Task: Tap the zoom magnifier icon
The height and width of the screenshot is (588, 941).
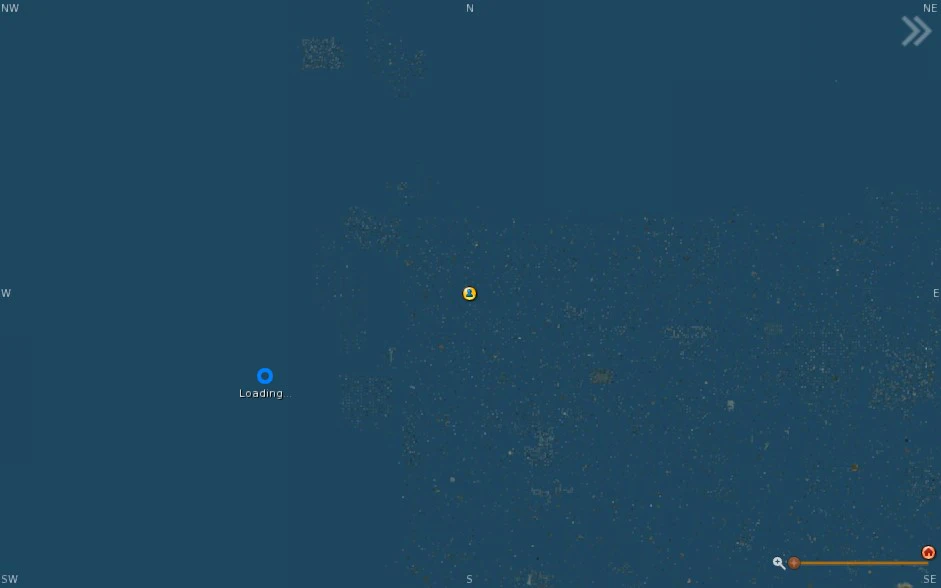Action: click(x=778, y=563)
